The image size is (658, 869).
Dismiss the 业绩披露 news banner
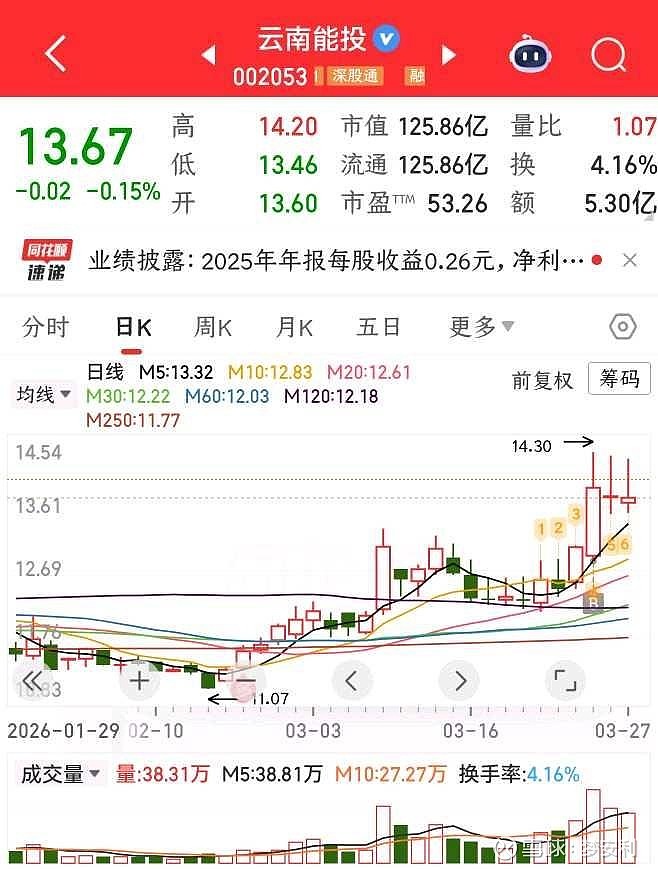630,261
